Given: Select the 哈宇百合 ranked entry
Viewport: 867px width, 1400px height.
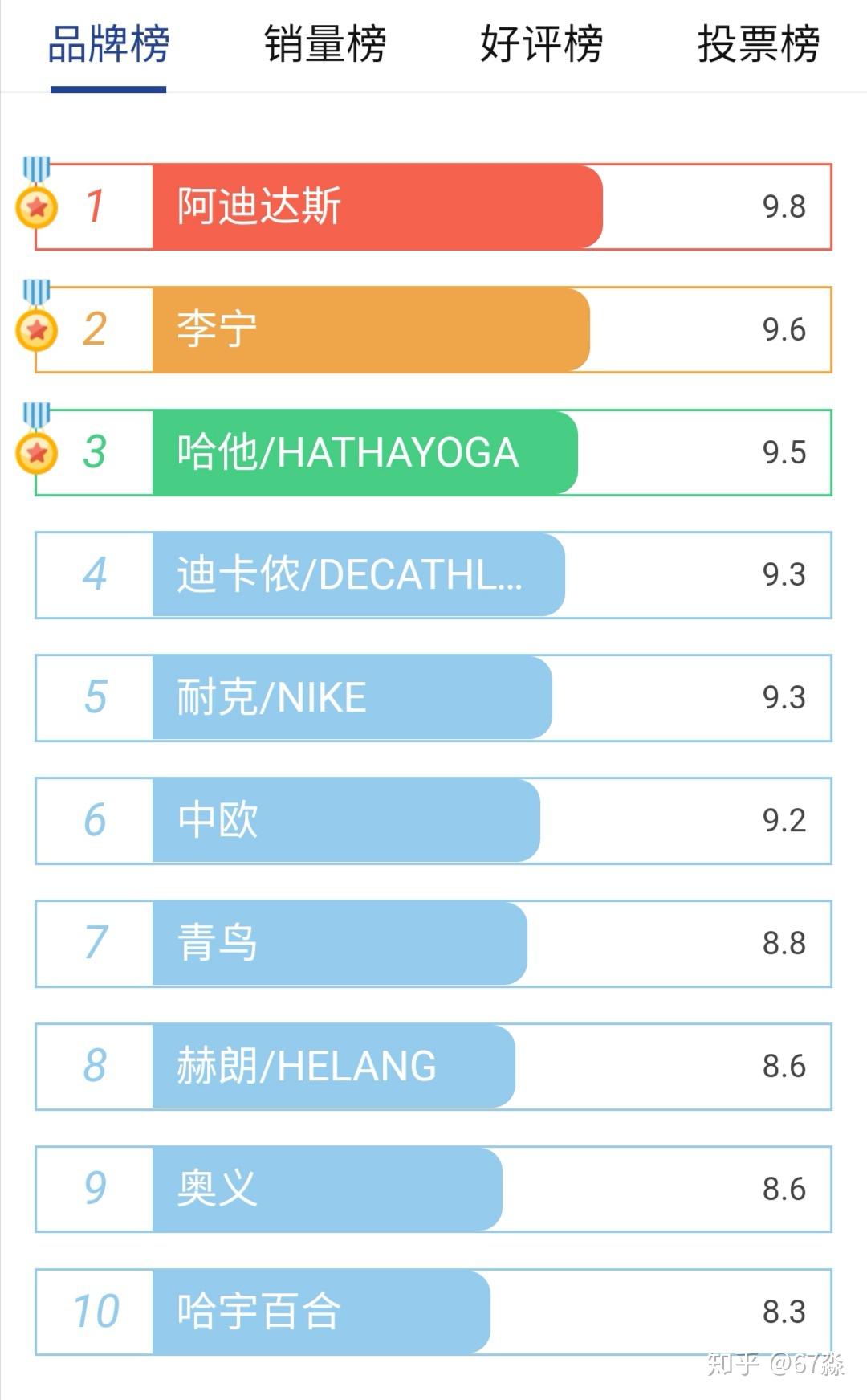Looking at the screenshot, I should coord(321,1313).
